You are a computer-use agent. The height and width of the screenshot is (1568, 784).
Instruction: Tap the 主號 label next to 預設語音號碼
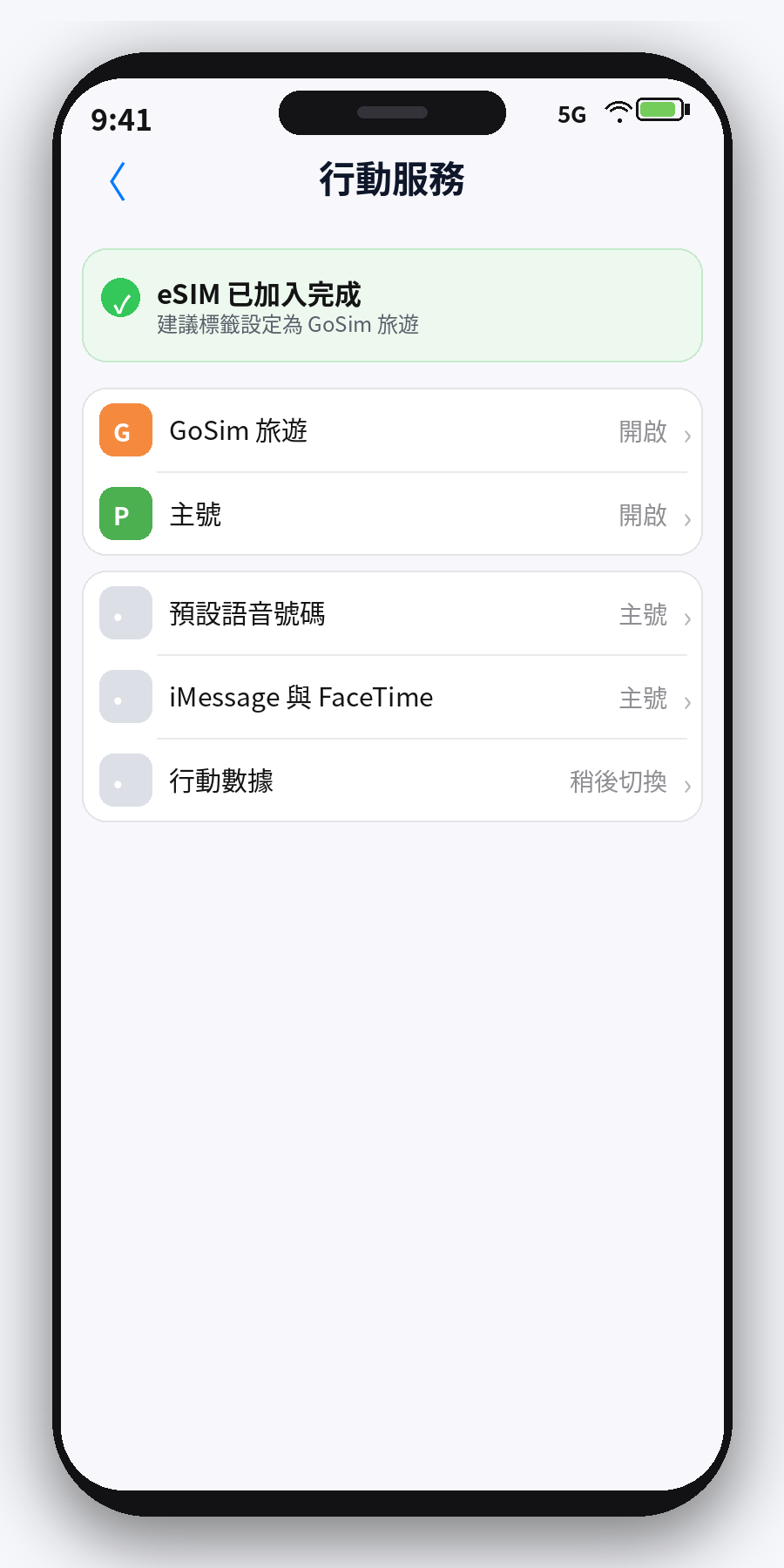click(644, 616)
